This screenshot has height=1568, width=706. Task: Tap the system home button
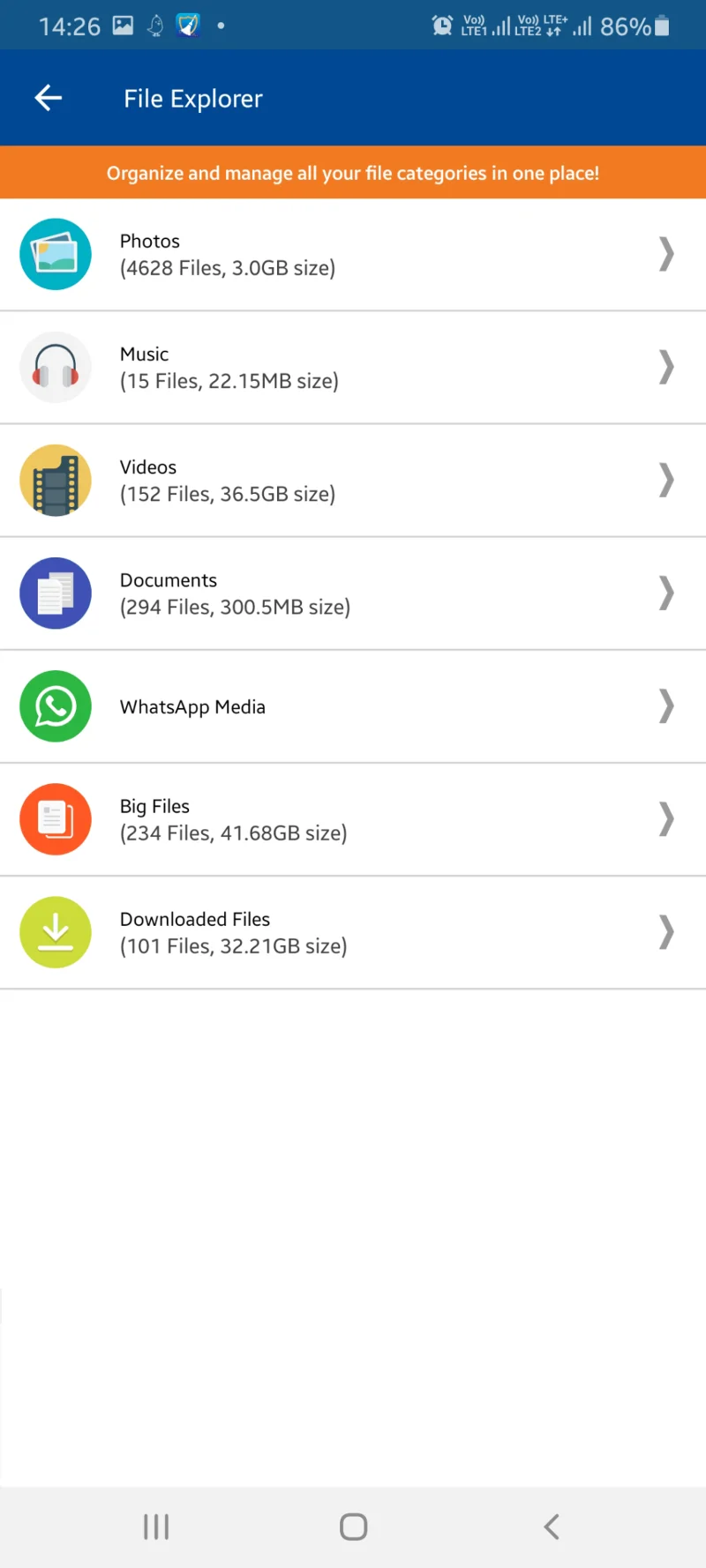pos(353,1527)
